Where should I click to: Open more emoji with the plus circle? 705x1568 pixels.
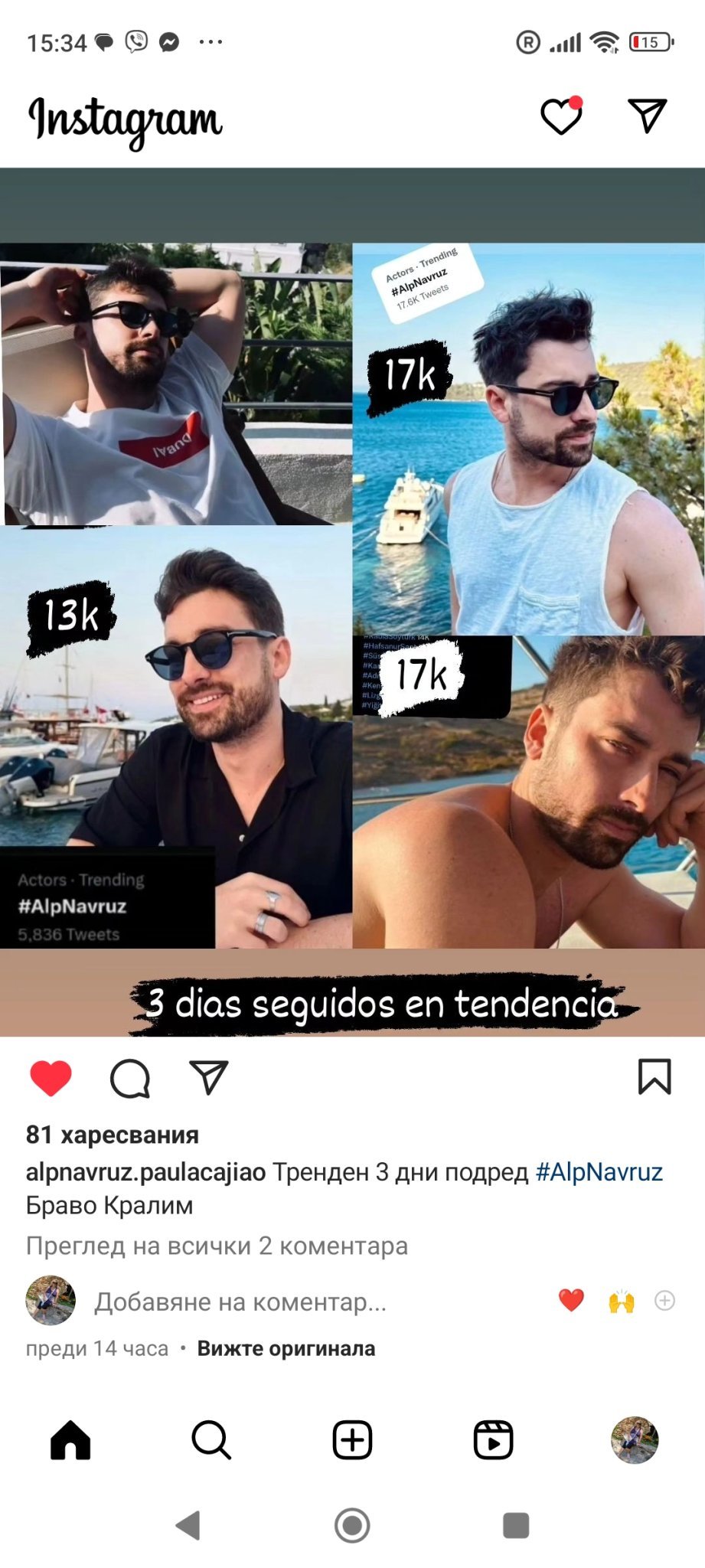tap(664, 1301)
